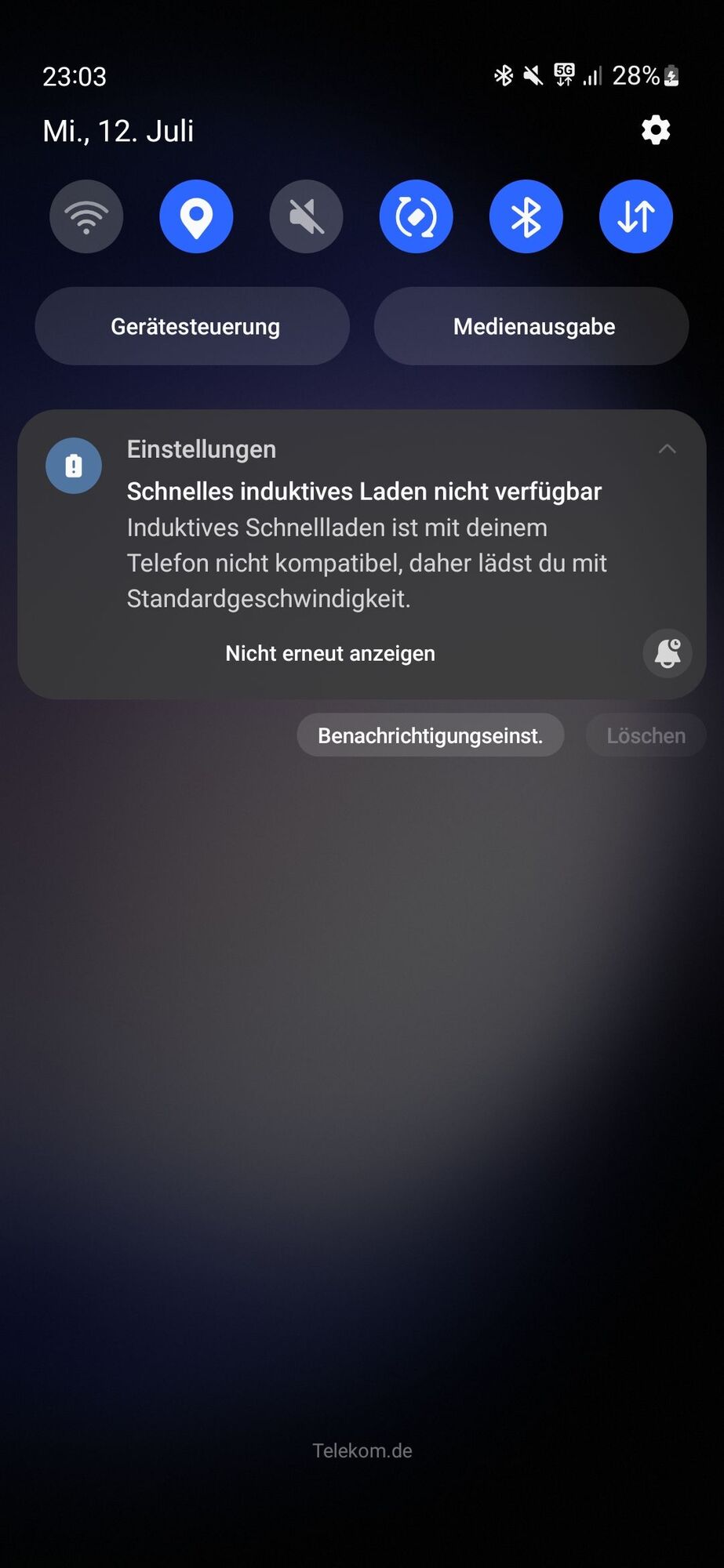Disable the location quick toggle

pyautogui.click(x=196, y=216)
